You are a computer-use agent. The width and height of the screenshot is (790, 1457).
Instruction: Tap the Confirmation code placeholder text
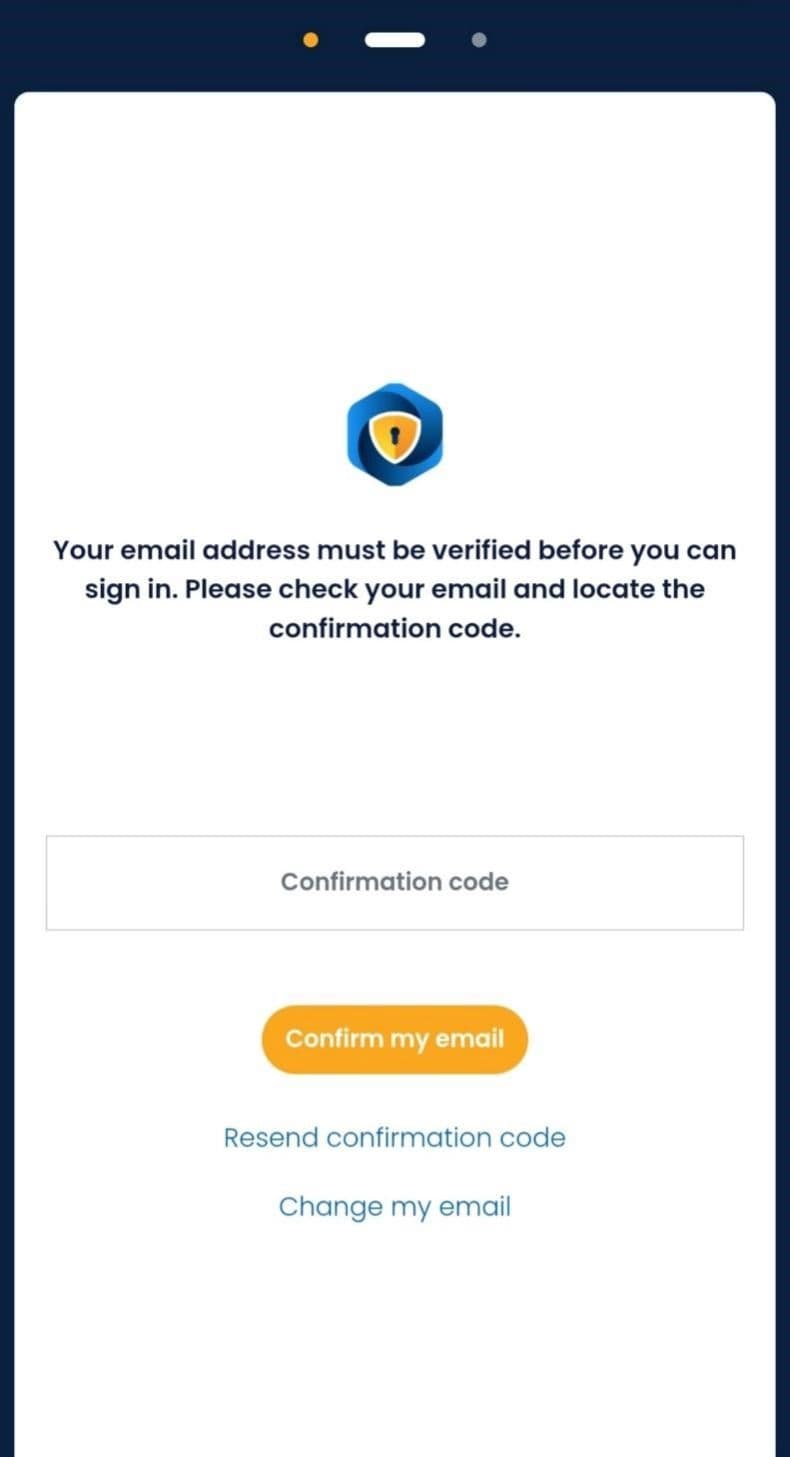click(395, 882)
